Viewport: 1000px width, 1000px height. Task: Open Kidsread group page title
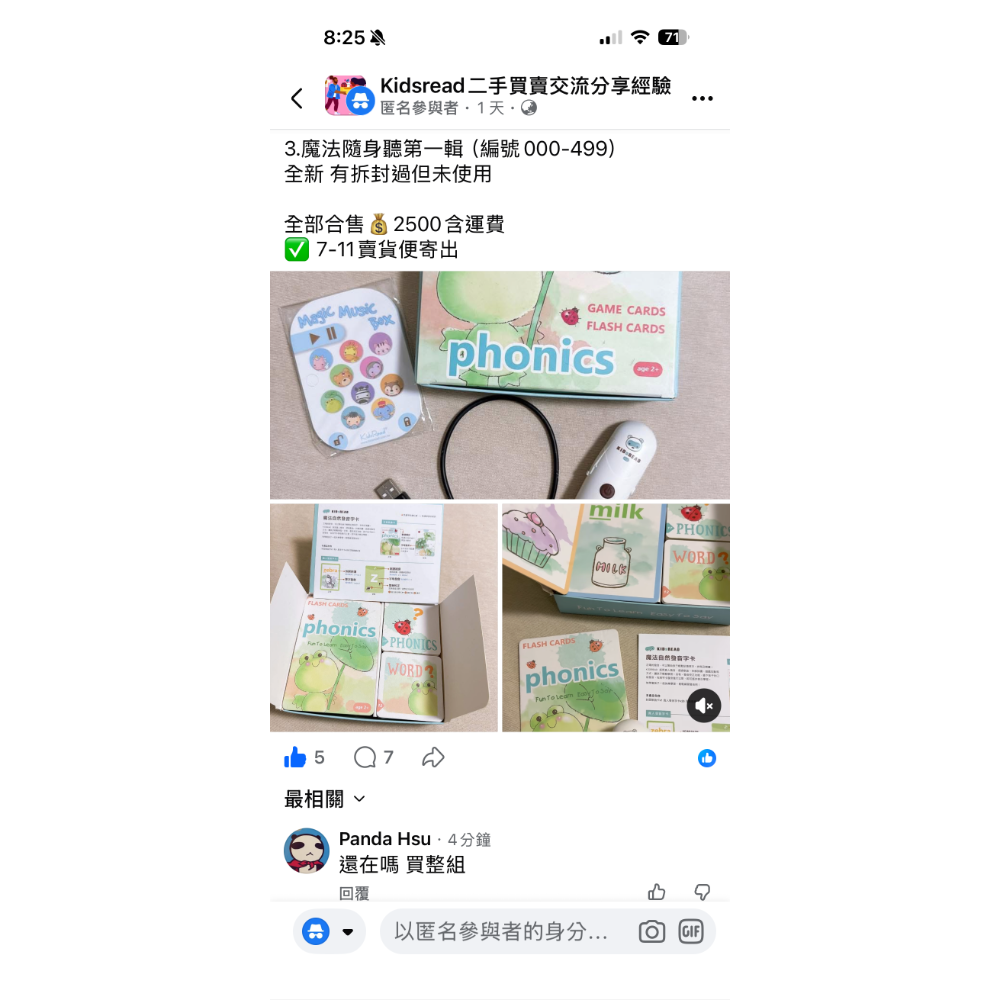pos(525,87)
